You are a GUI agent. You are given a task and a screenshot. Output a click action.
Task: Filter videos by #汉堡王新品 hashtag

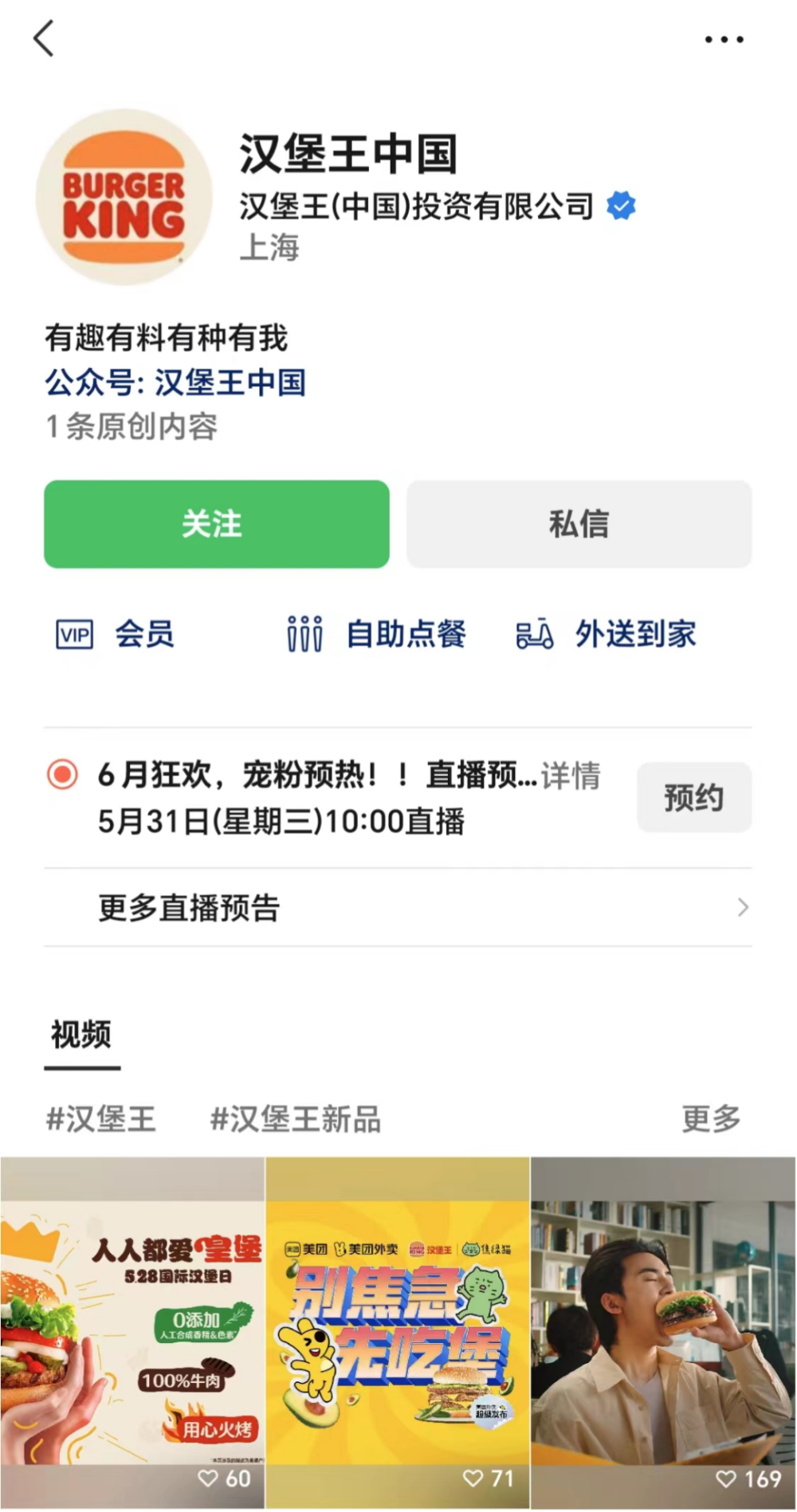tap(295, 1119)
